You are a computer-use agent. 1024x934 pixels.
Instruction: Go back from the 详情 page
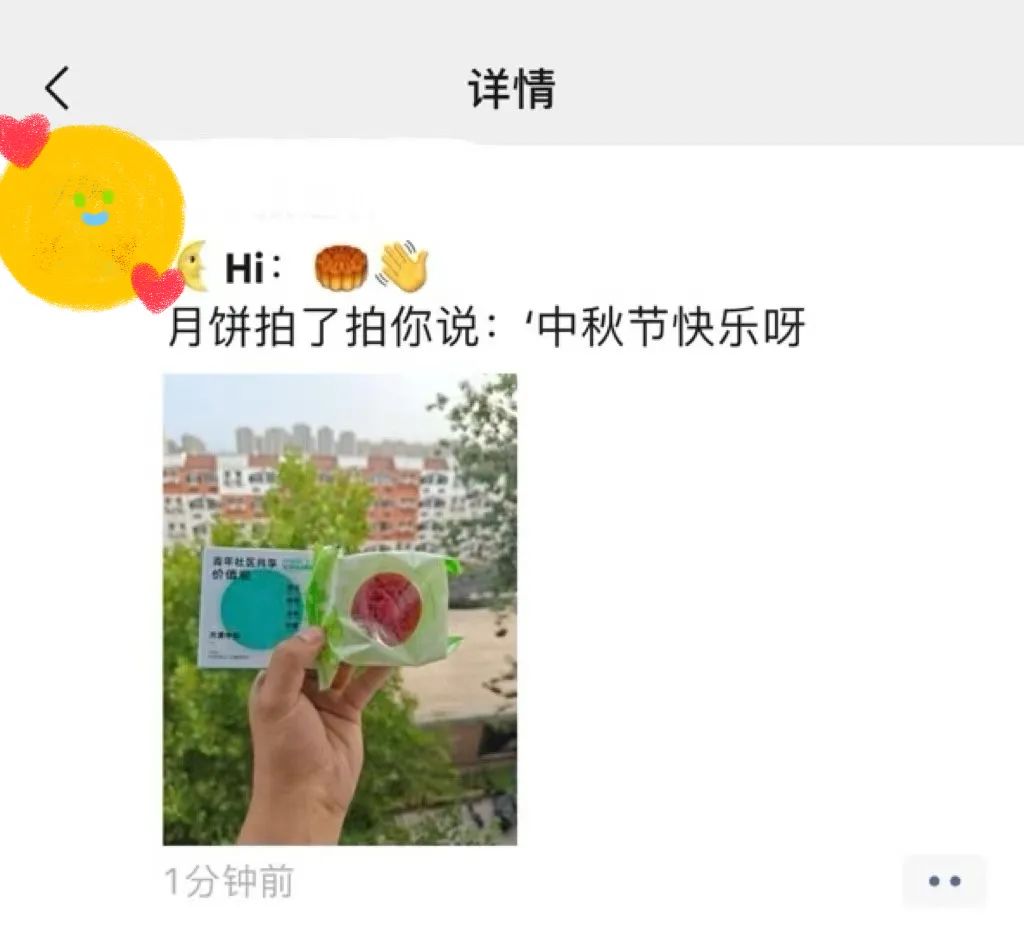coord(57,88)
